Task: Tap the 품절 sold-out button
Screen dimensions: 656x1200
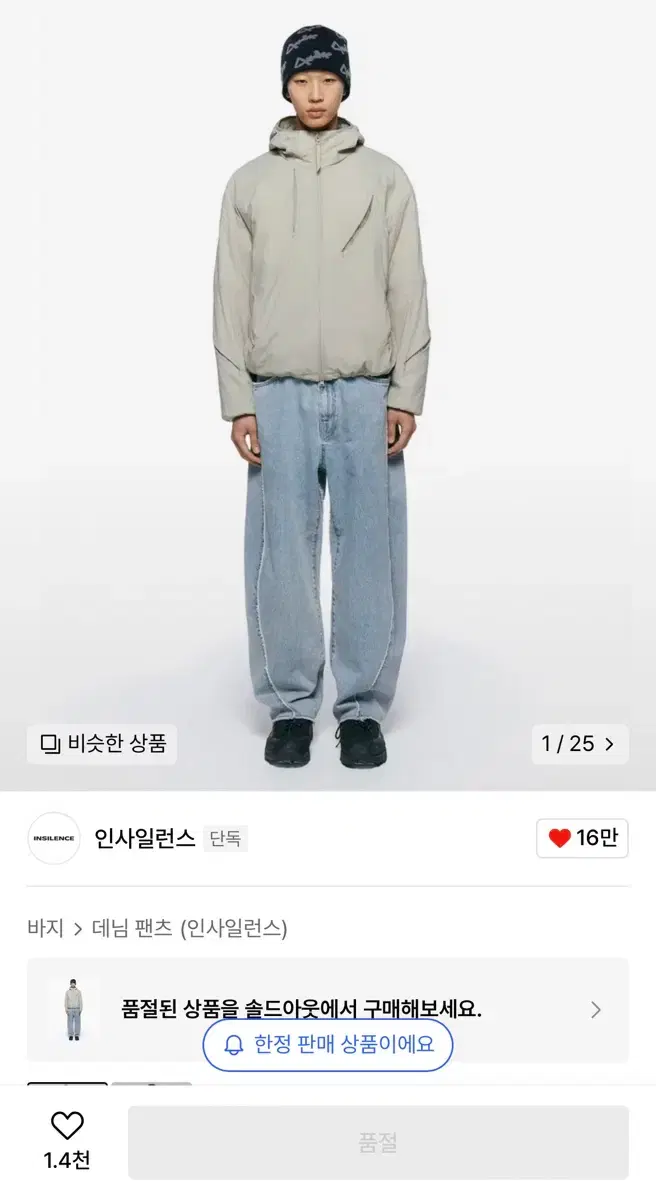Action: 378,1142
